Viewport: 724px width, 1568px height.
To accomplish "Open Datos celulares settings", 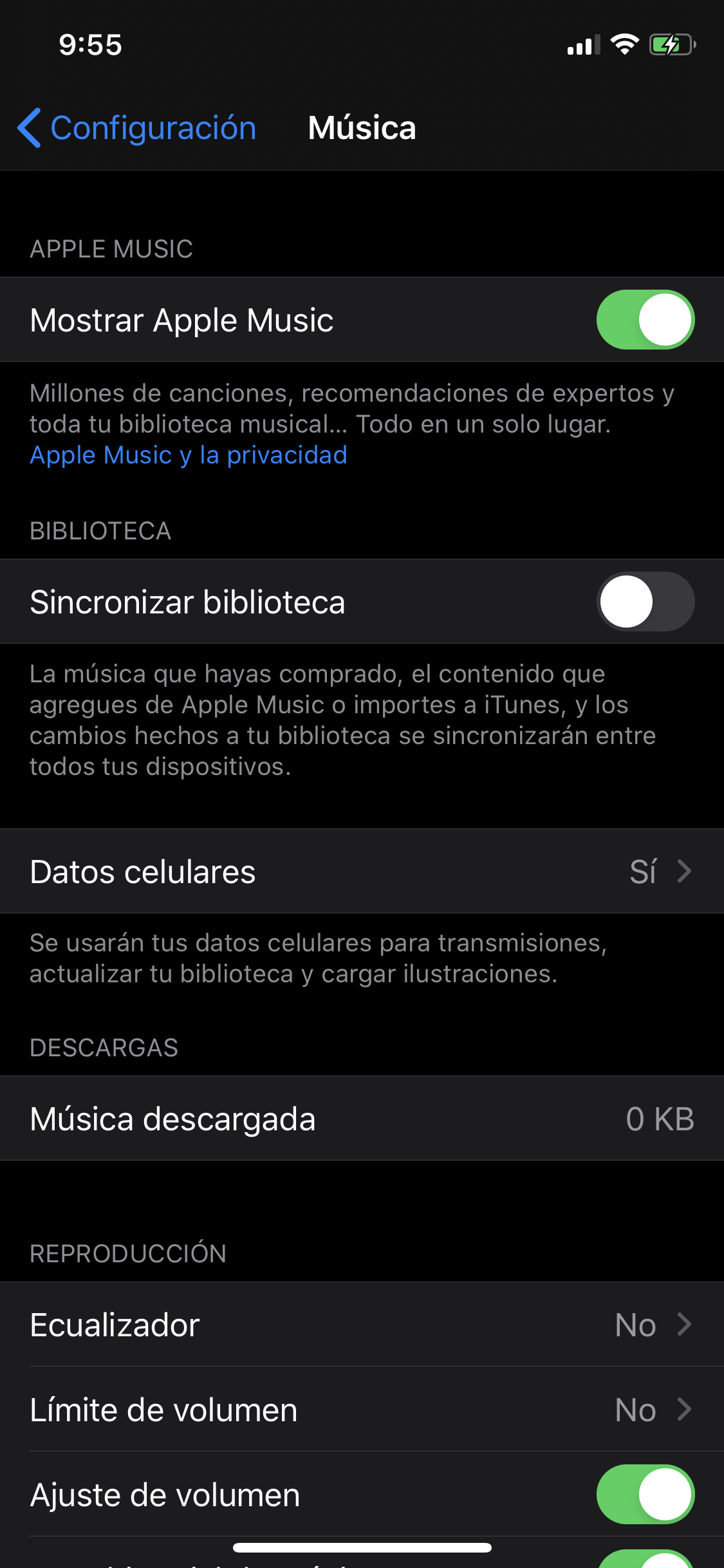I will pyautogui.click(x=362, y=872).
